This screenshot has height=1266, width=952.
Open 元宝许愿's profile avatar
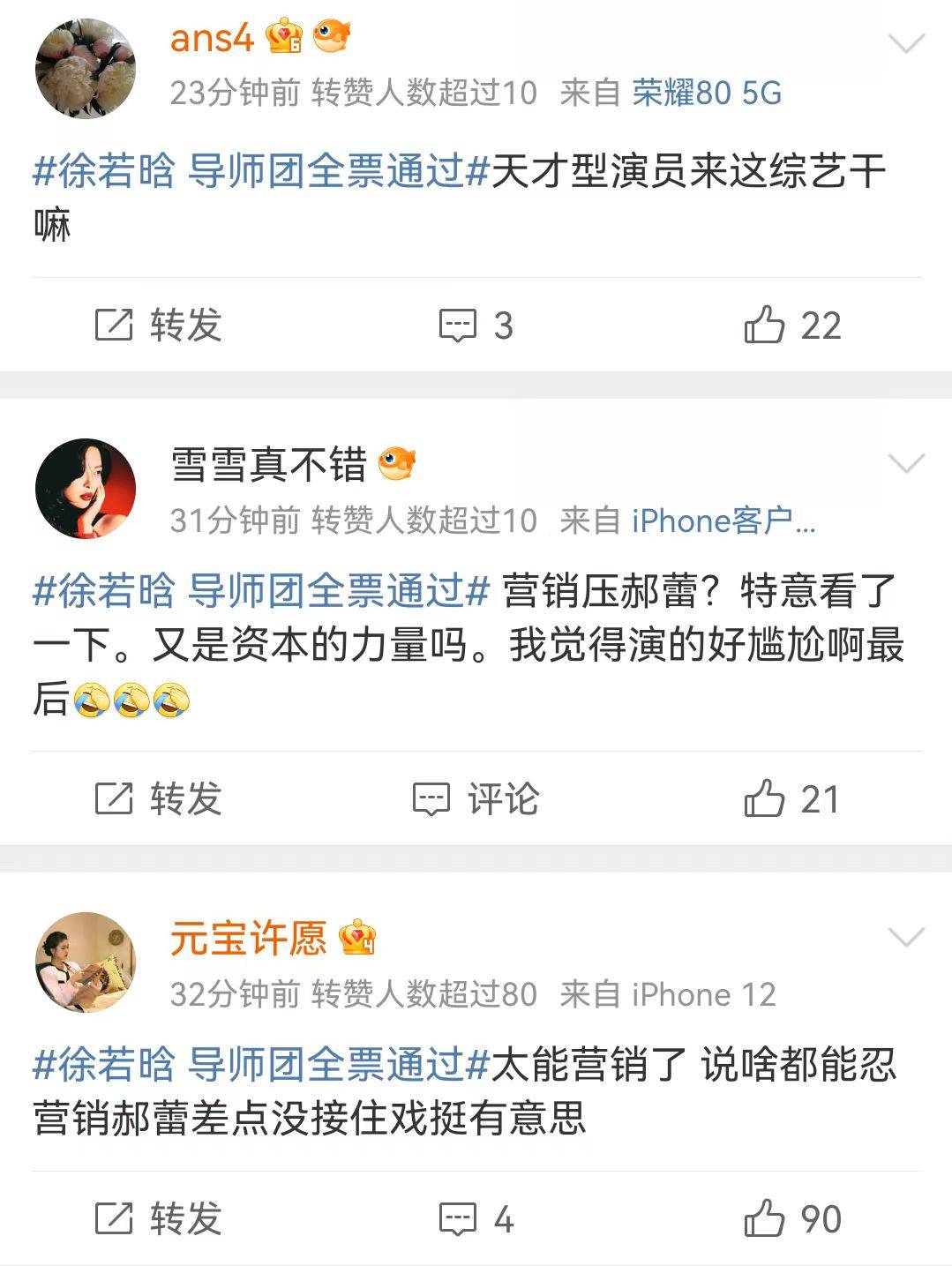pyautogui.click(x=86, y=962)
